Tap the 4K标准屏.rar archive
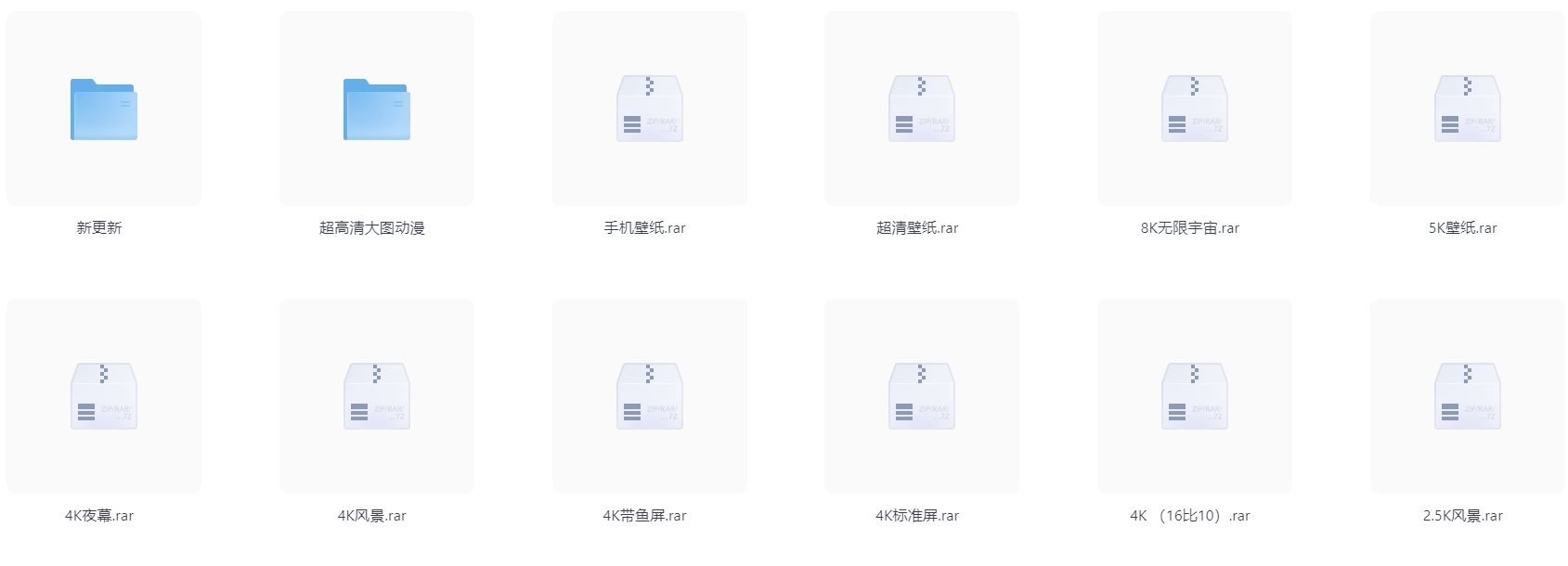 [921, 396]
